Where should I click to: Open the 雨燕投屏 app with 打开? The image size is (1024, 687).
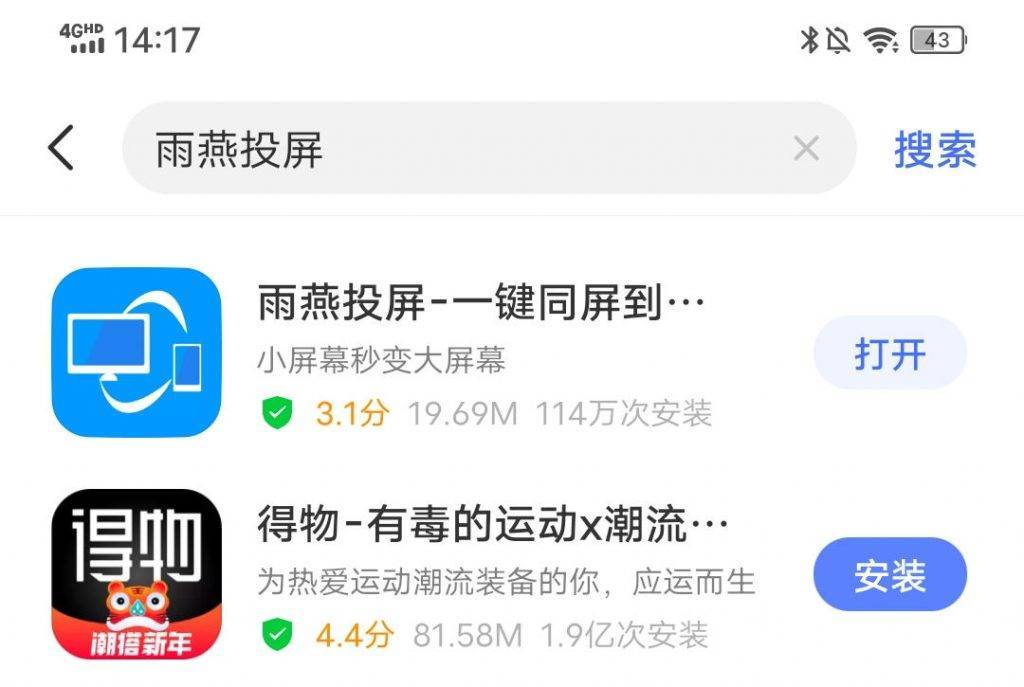(890, 354)
